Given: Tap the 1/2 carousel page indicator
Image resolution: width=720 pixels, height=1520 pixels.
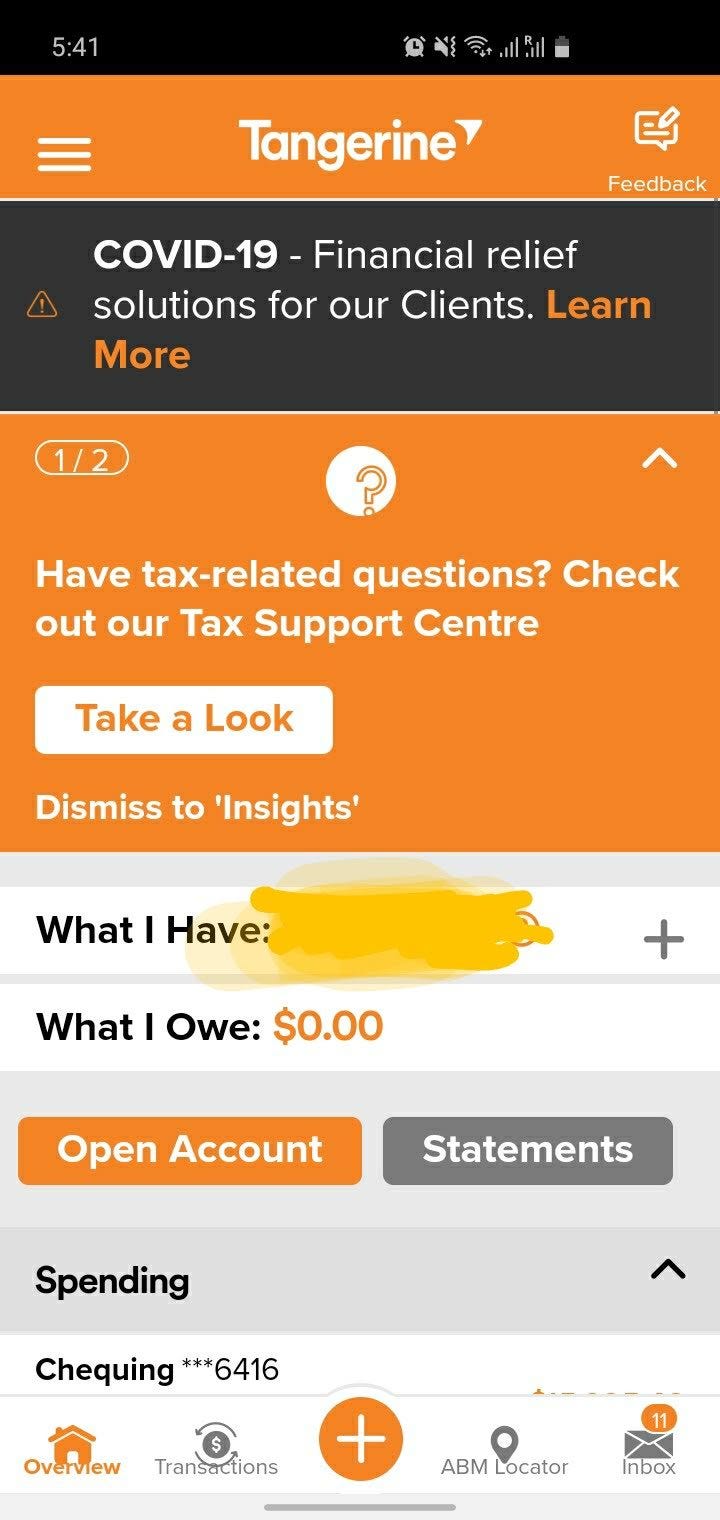Looking at the screenshot, I should (81, 458).
